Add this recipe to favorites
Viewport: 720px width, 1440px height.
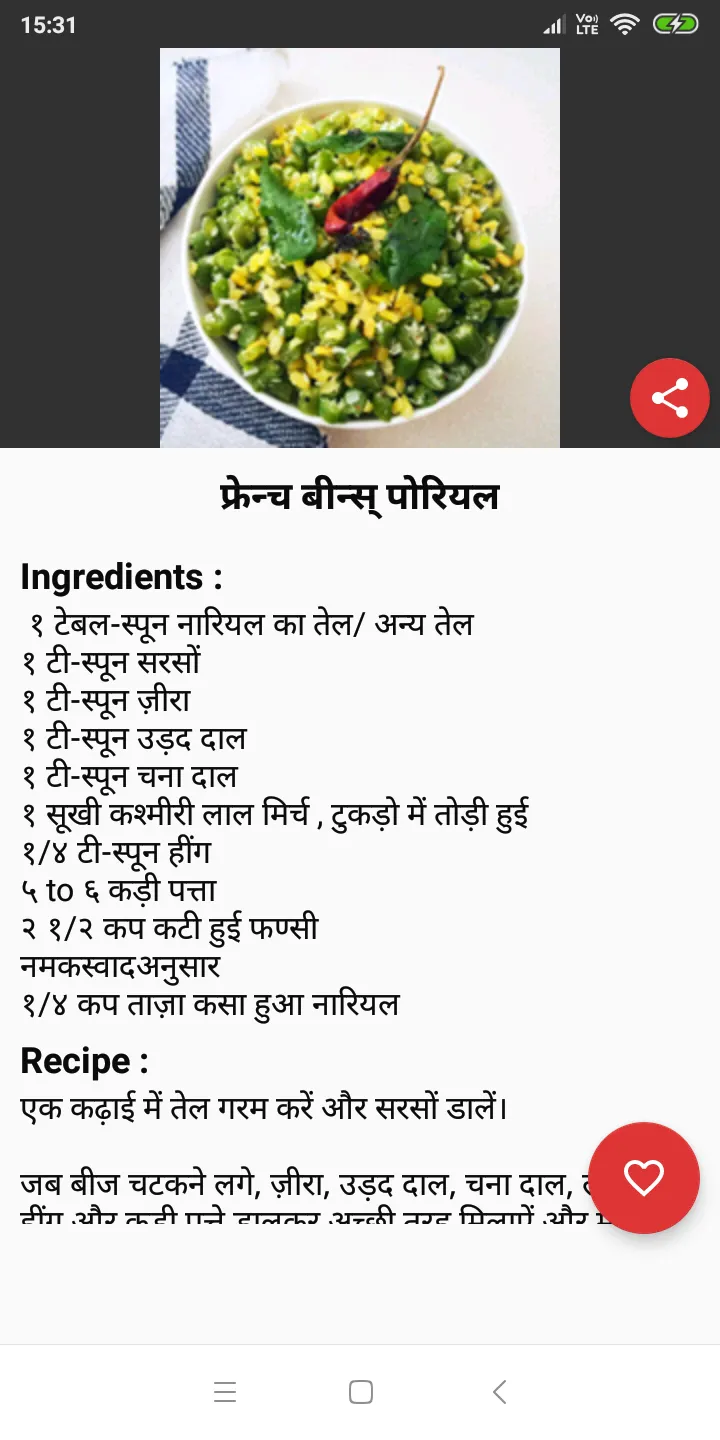[643, 1177]
